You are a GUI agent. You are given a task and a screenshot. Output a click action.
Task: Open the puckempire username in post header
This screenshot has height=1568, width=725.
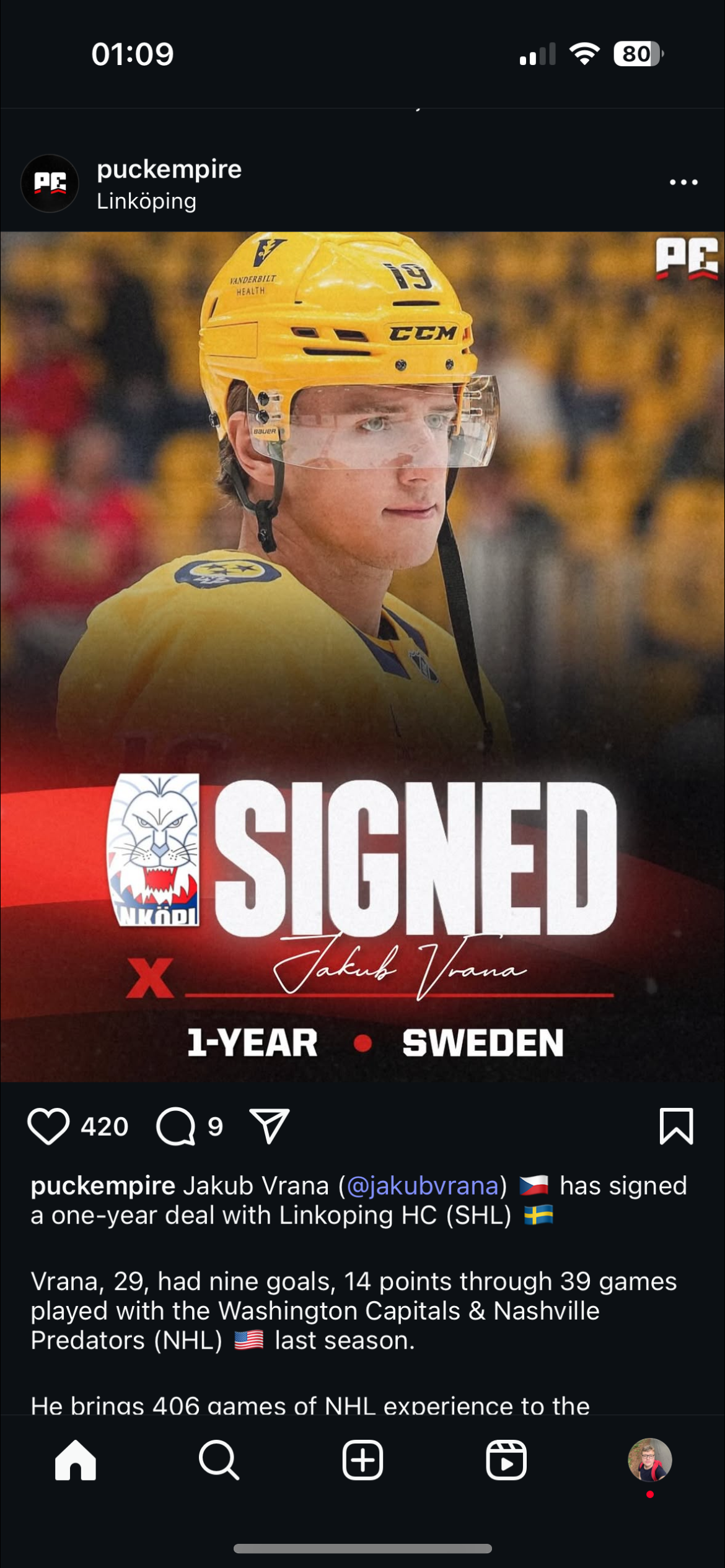tap(169, 169)
